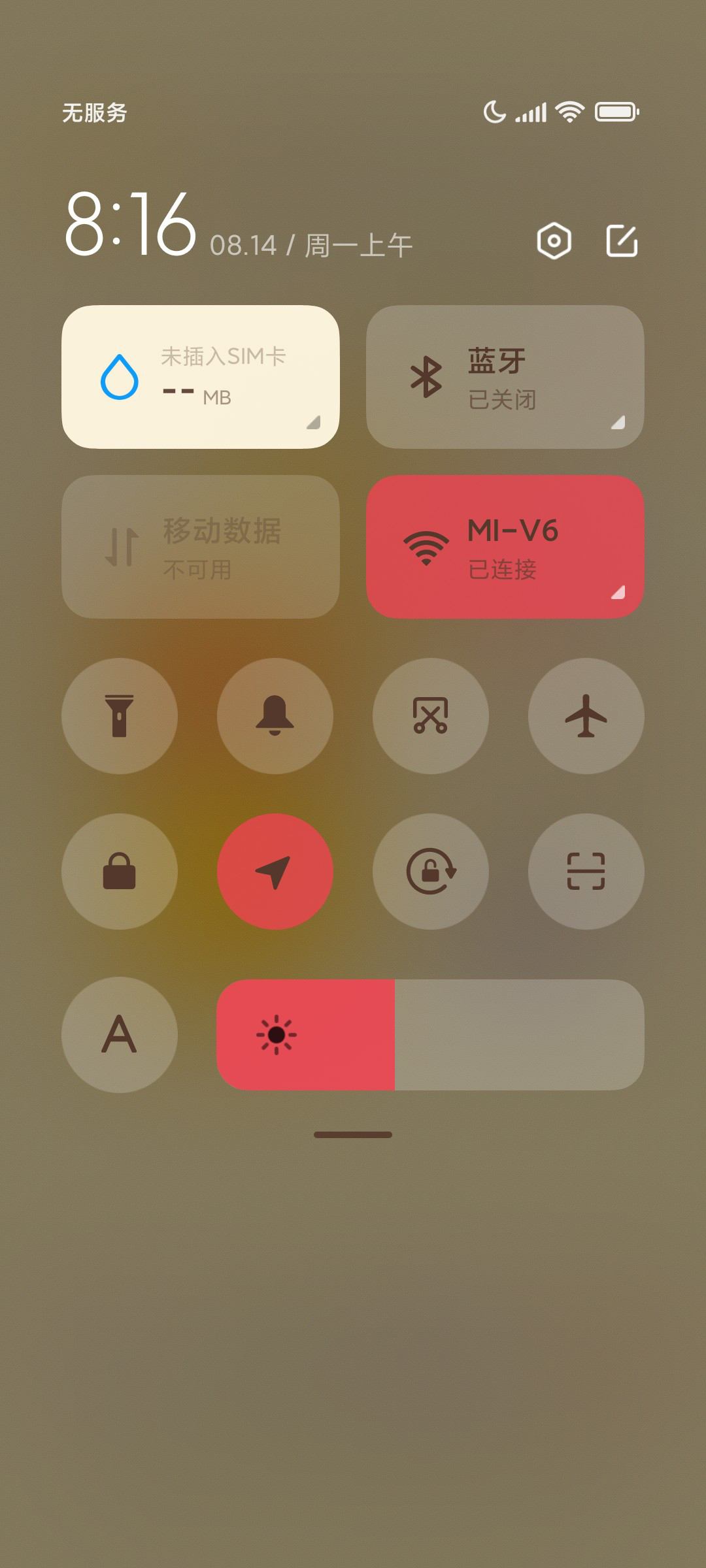Viewport: 706px width, 1568px height.
Task: Open settings from the hexagon gear icon
Action: tap(554, 241)
